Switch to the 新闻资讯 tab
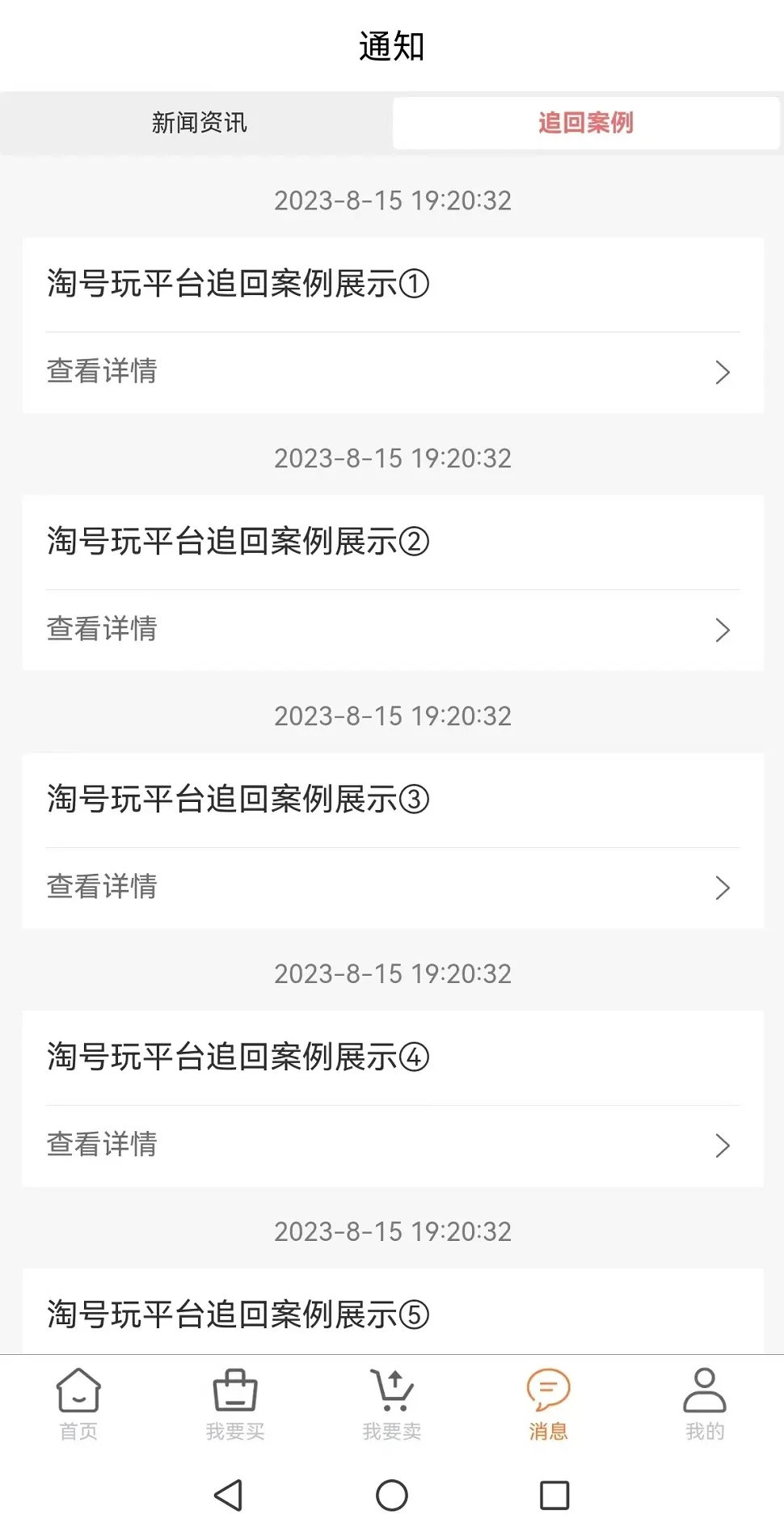This screenshot has width=784, height=1536. tap(199, 123)
